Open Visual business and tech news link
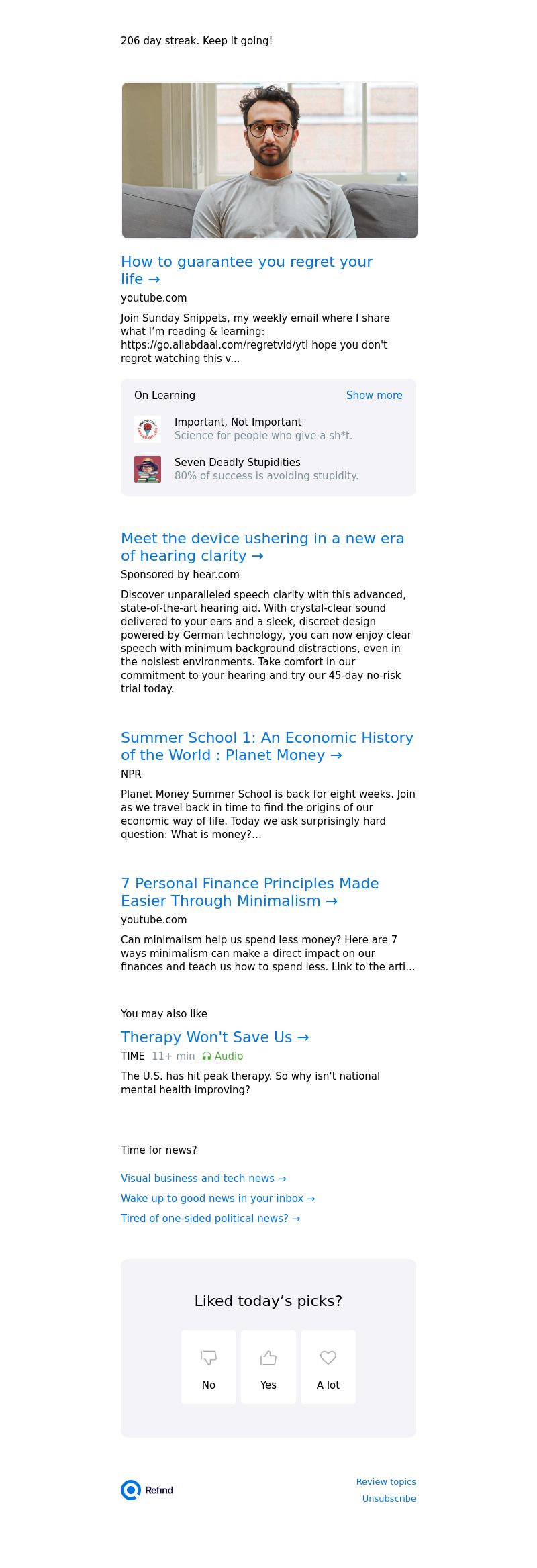 point(203,1178)
